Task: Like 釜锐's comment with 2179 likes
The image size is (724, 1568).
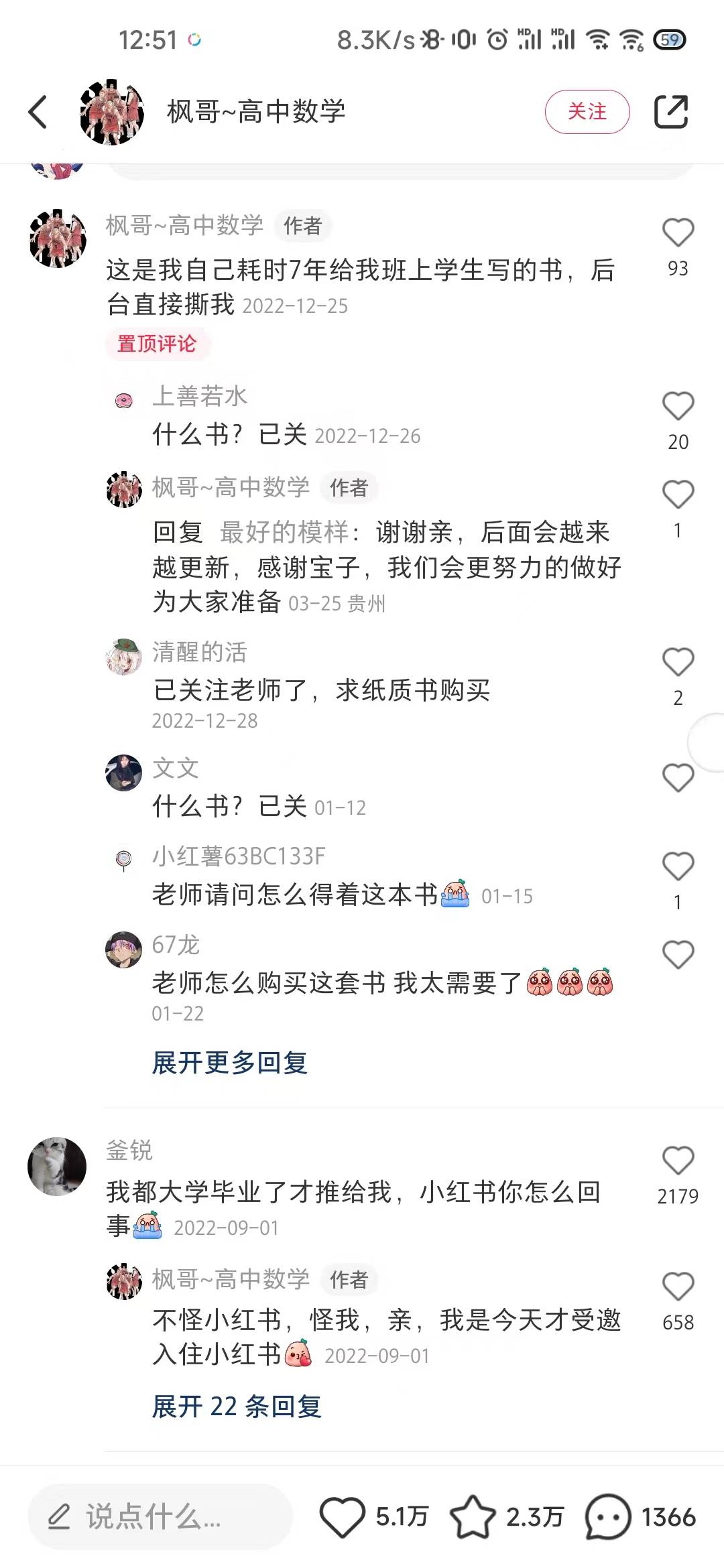Action: tap(678, 1161)
